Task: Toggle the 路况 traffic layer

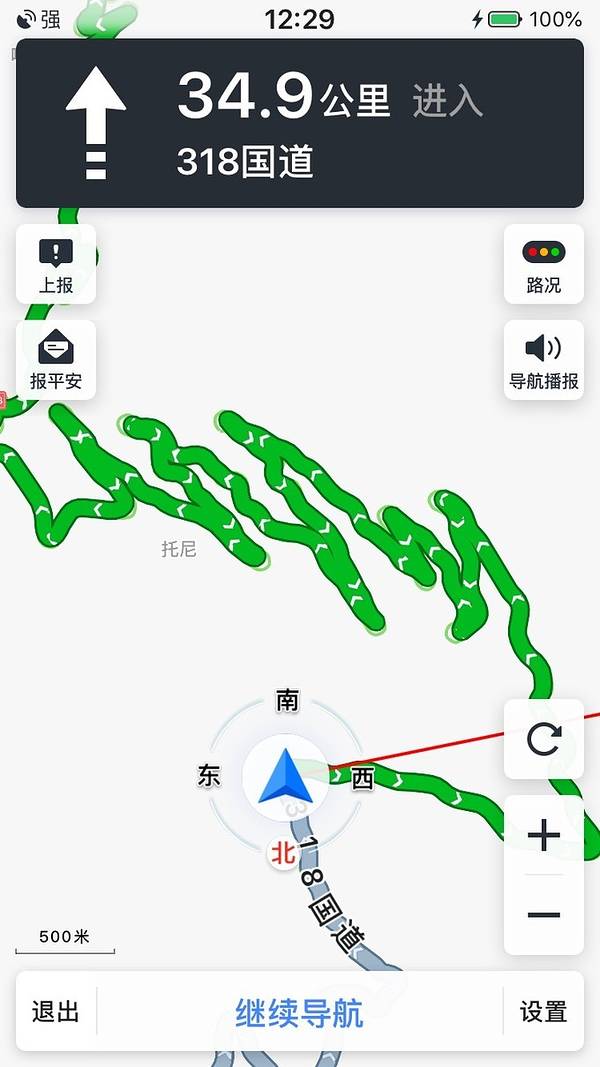Action: point(543,264)
